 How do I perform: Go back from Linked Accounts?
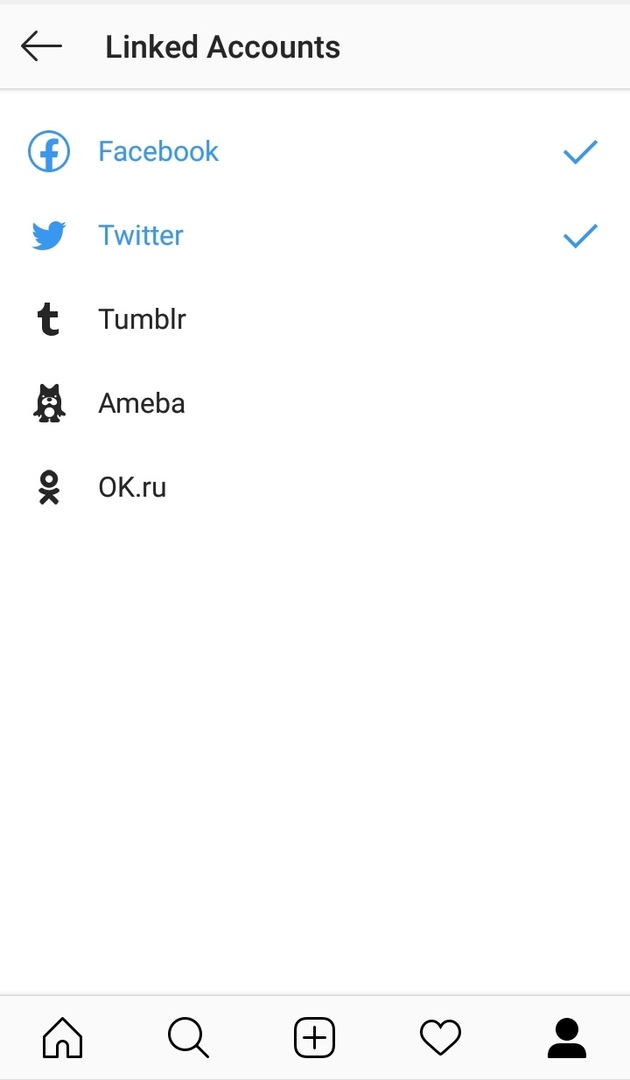point(41,46)
